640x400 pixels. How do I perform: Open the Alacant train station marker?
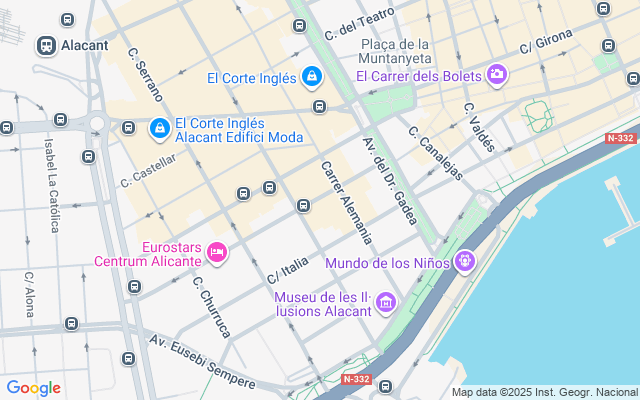(46, 45)
